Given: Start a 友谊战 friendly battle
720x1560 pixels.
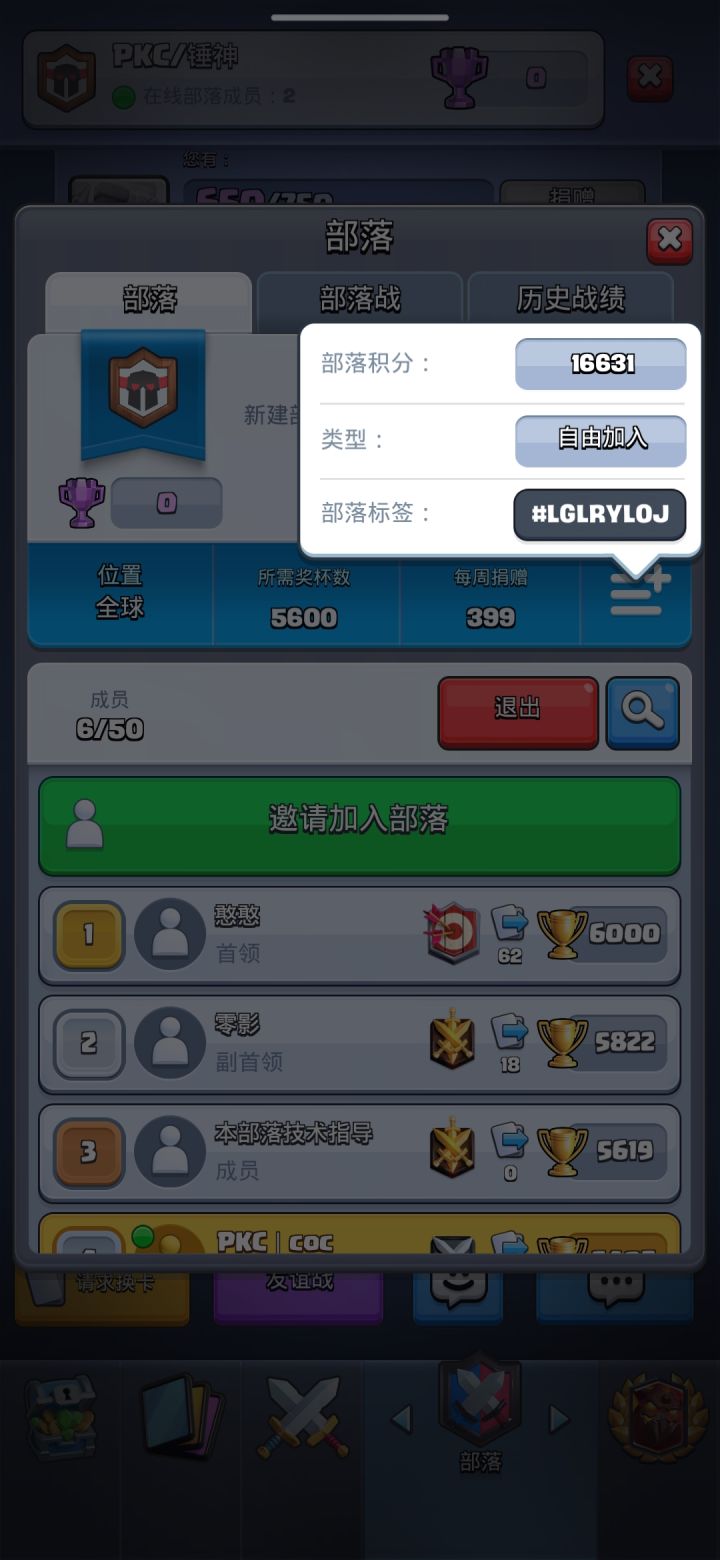Looking at the screenshot, I should click(x=298, y=1290).
